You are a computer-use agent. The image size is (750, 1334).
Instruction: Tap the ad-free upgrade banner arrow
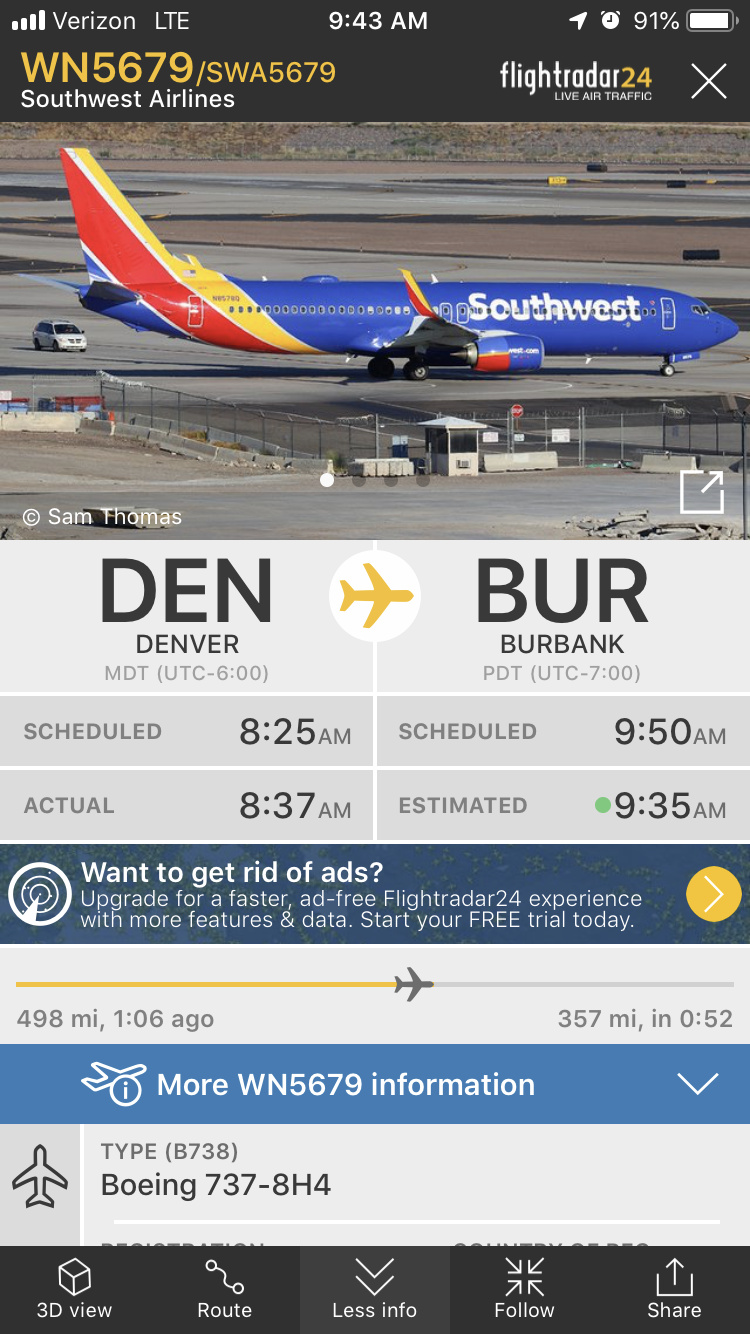pyautogui.click(x=713, y=894)
